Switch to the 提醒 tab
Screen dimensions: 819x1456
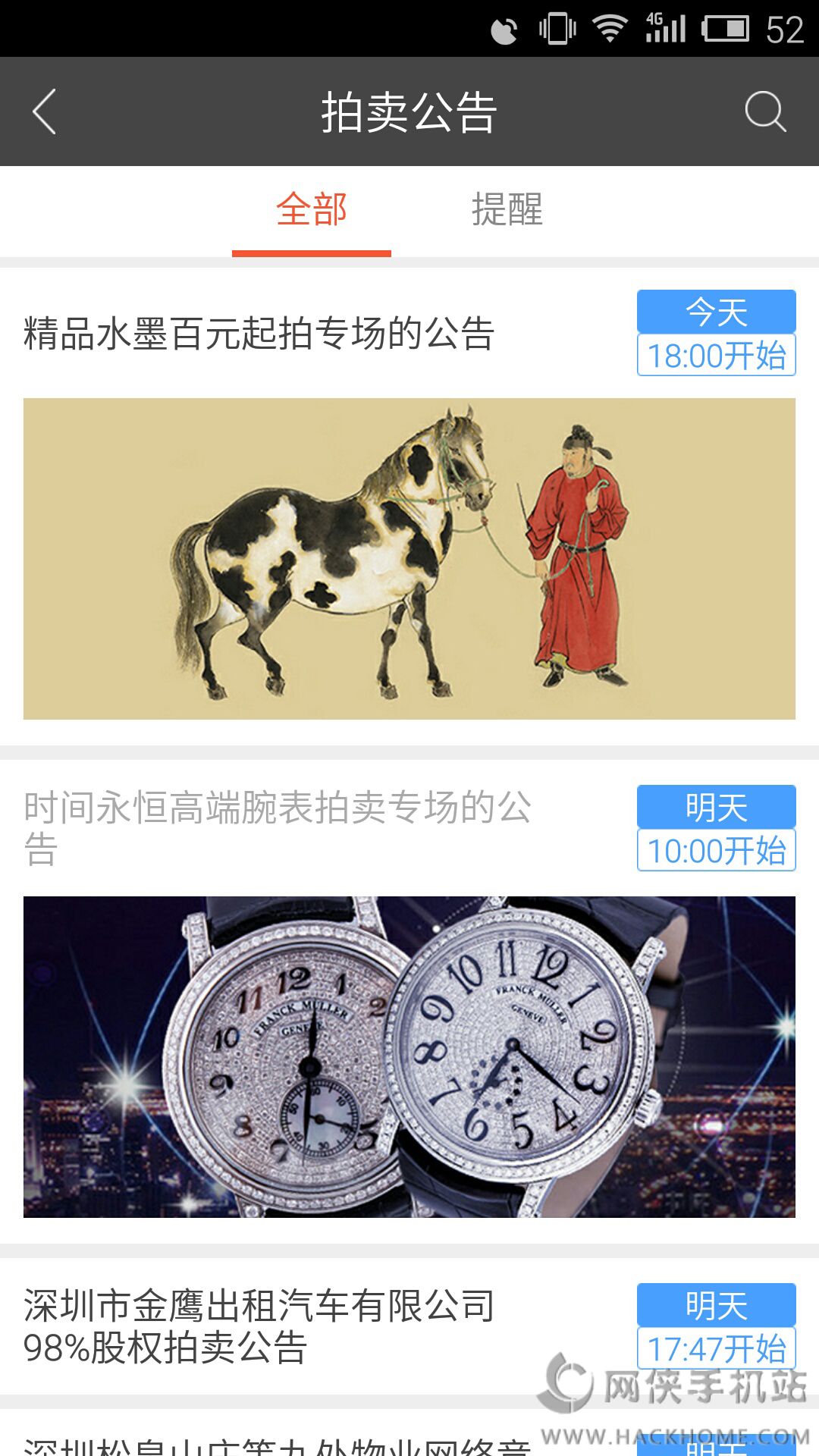507,210
